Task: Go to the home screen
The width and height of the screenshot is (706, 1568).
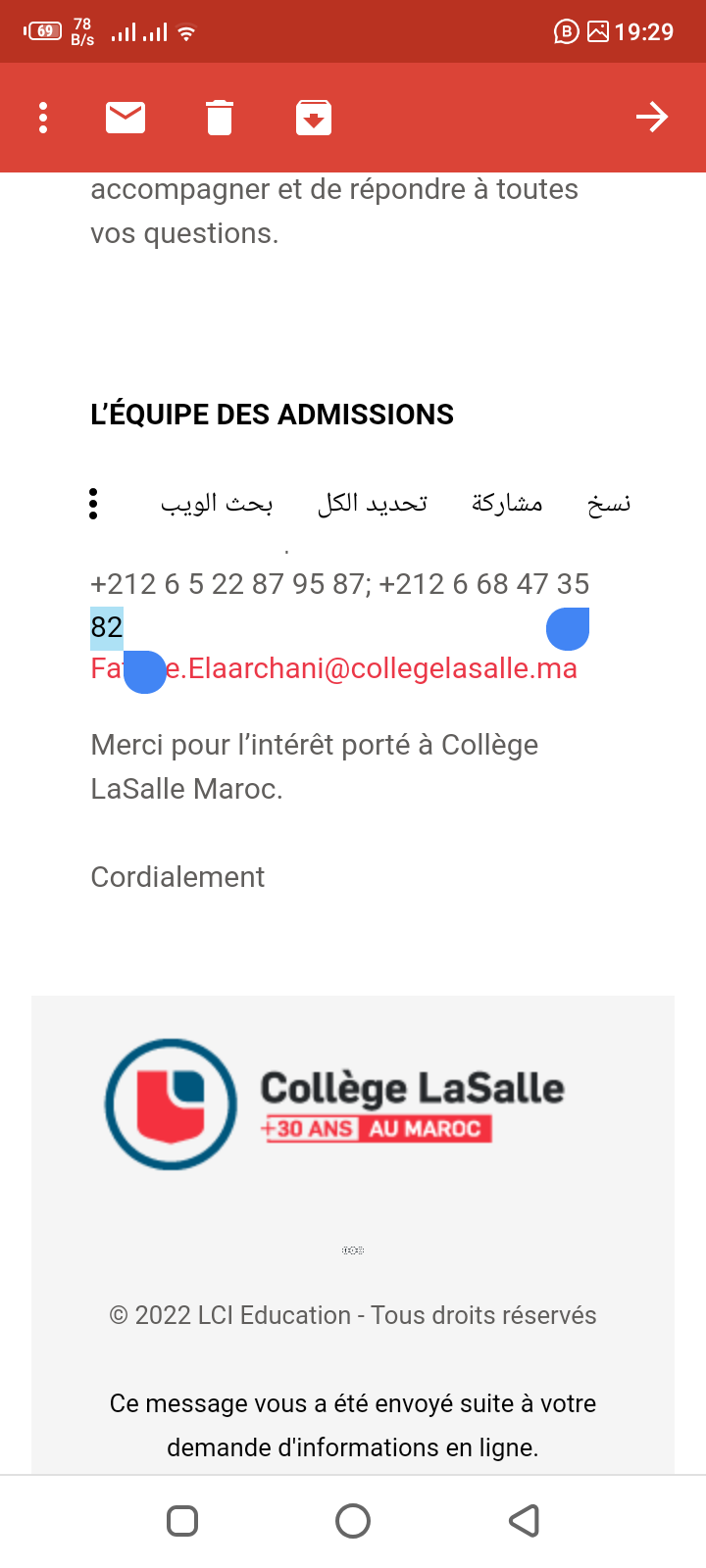Action: tap(353, 1521)
